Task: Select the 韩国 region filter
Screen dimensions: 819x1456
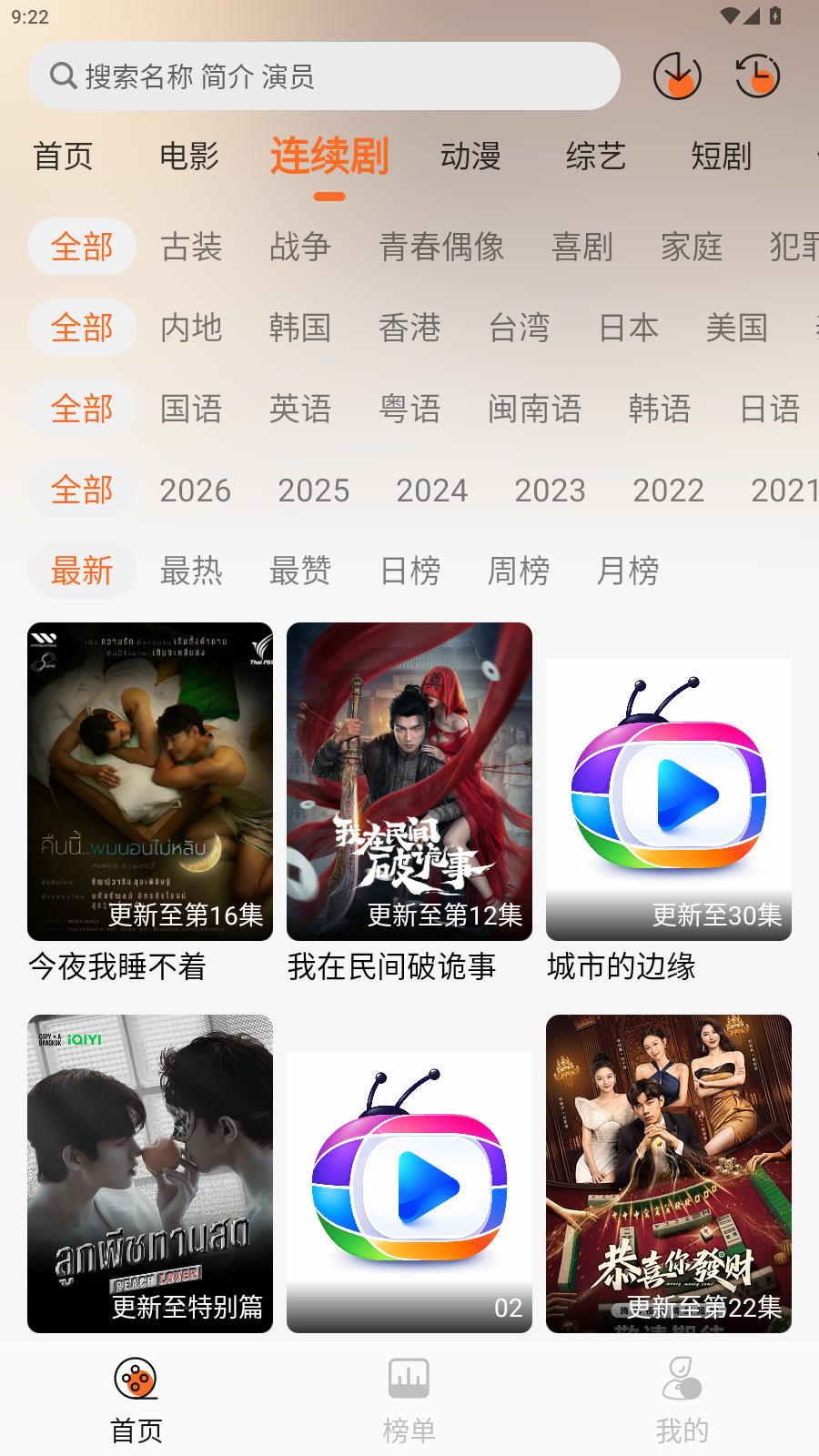Action: [x=301, y=327]
